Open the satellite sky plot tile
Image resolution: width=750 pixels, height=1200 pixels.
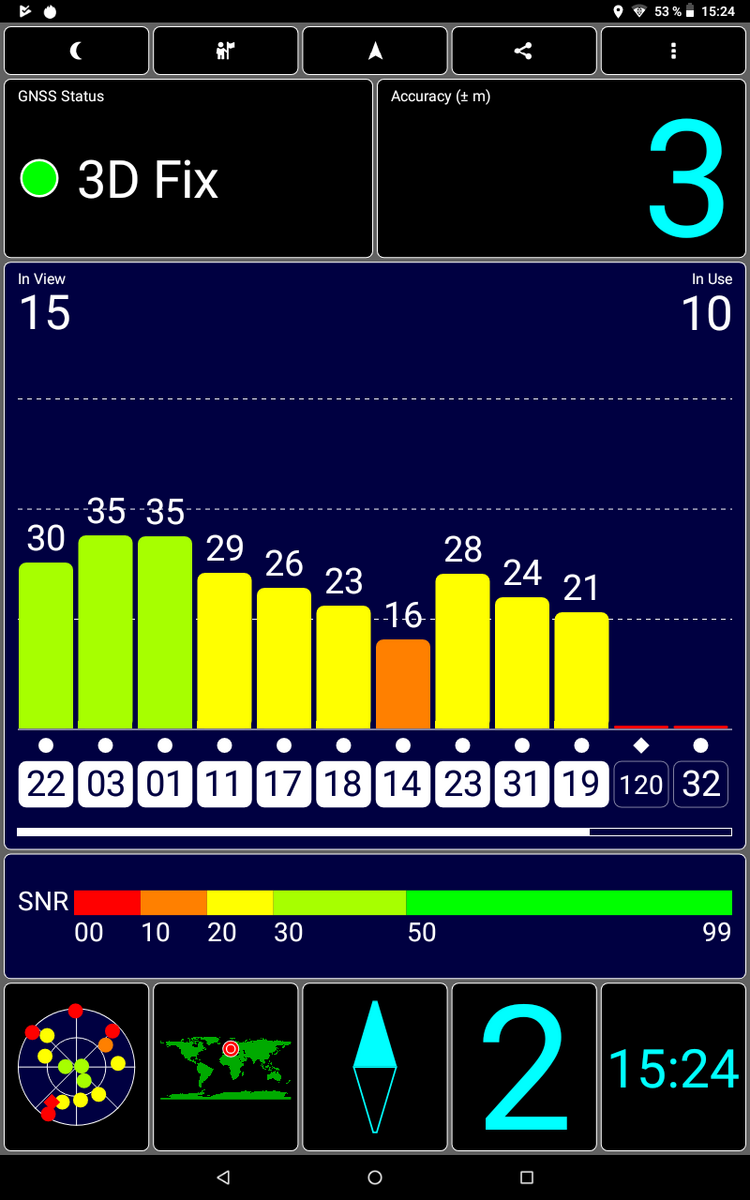(76, 1066)
